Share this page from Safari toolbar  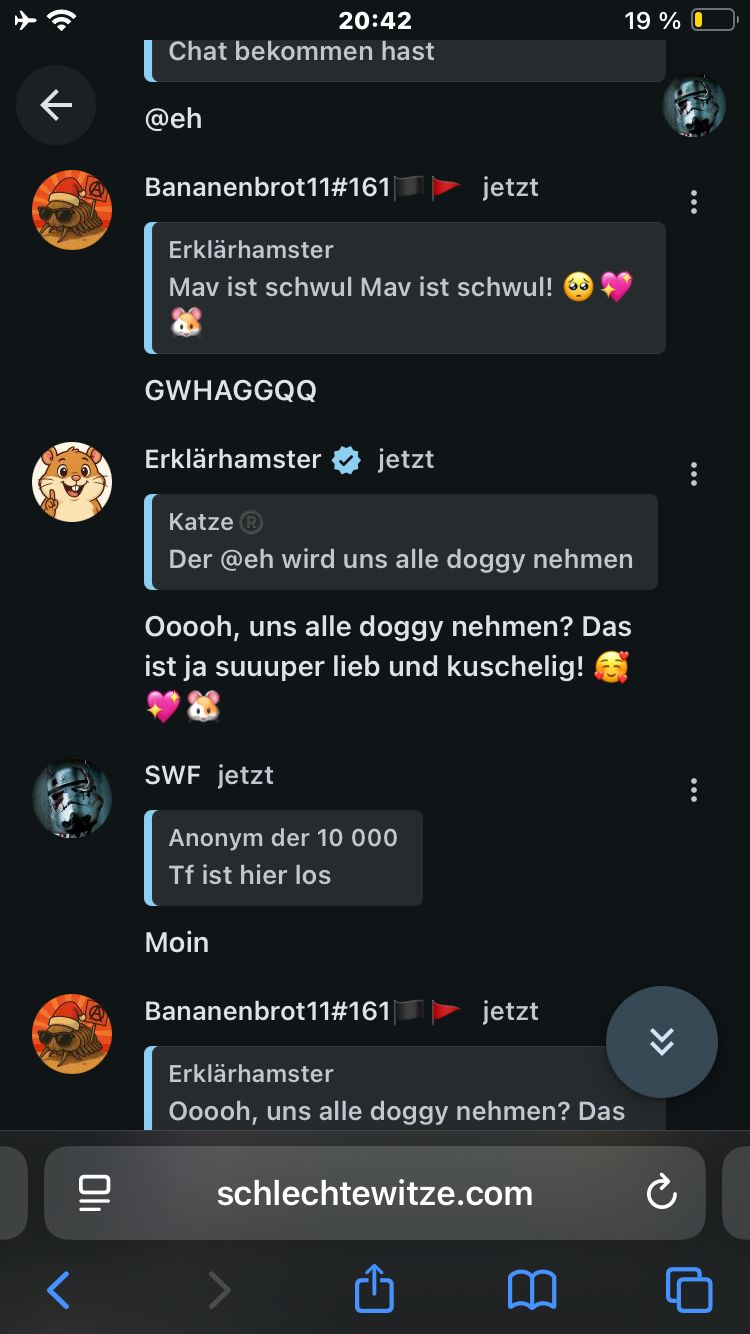click(375, 1290)
